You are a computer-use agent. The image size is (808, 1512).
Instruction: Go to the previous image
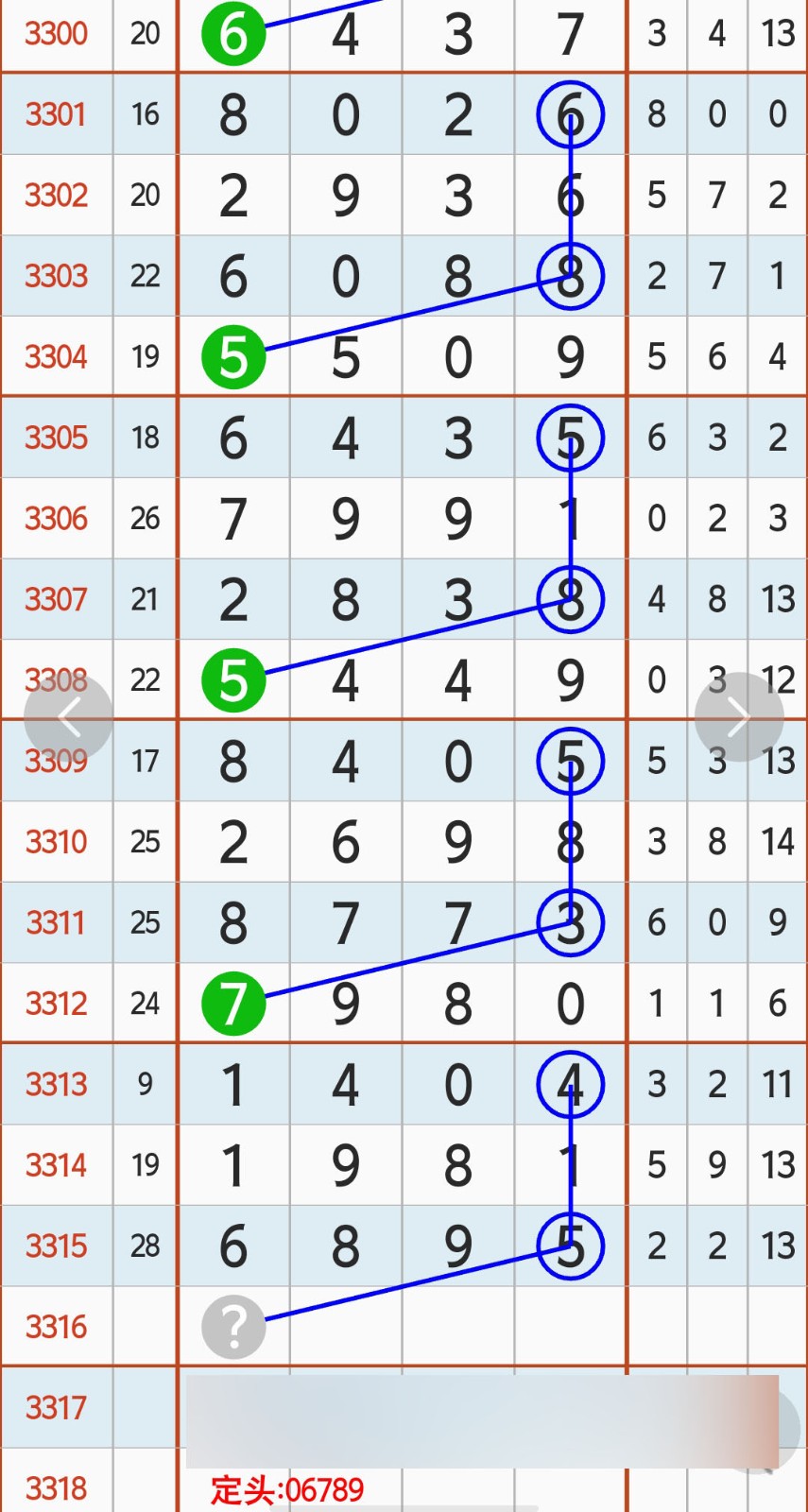[x=68, y=718]
